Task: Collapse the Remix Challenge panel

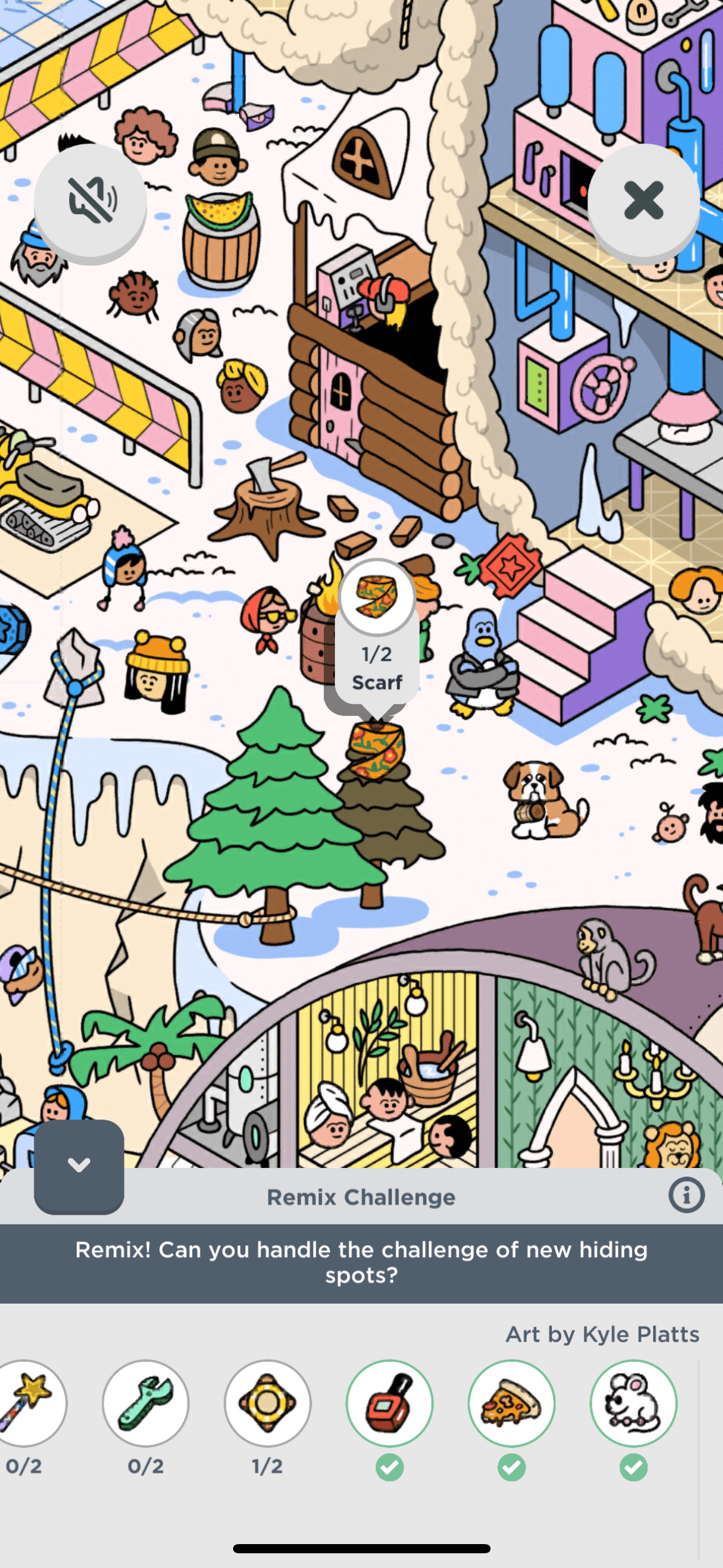Action: coord(79,1166)
